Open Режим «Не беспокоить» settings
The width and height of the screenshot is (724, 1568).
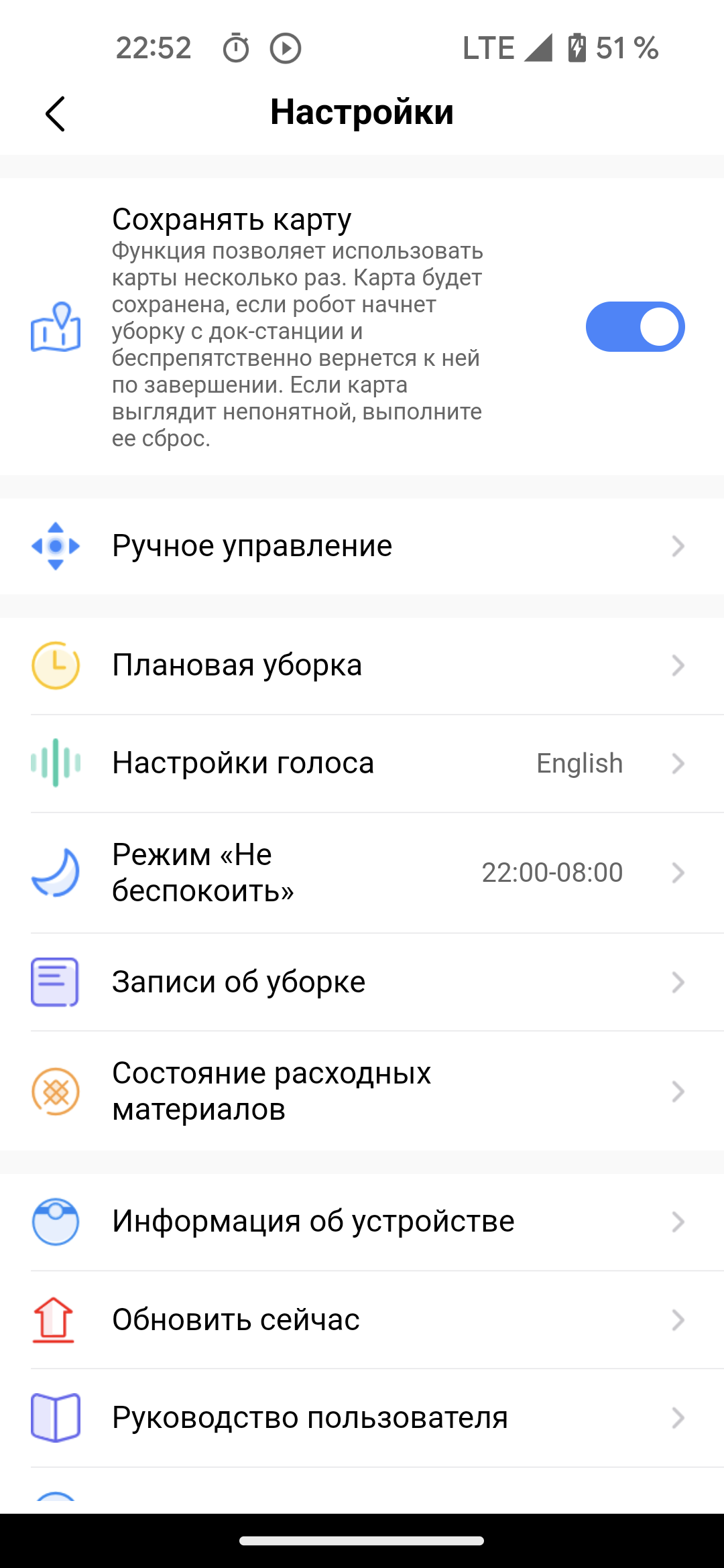pyautogui.click(x=362, y=872)
